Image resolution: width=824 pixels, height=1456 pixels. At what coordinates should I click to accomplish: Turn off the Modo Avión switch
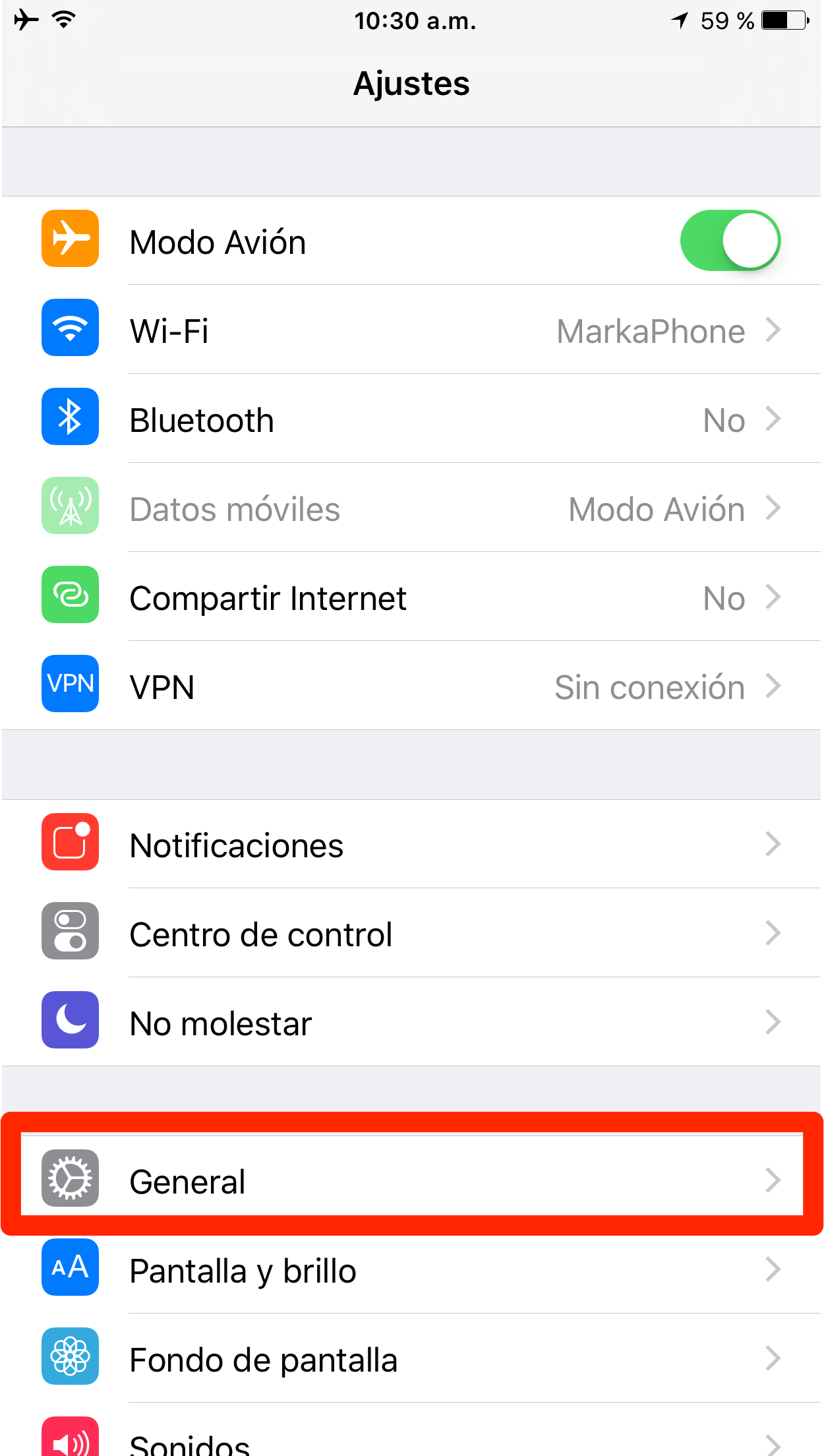pos(730,241)
